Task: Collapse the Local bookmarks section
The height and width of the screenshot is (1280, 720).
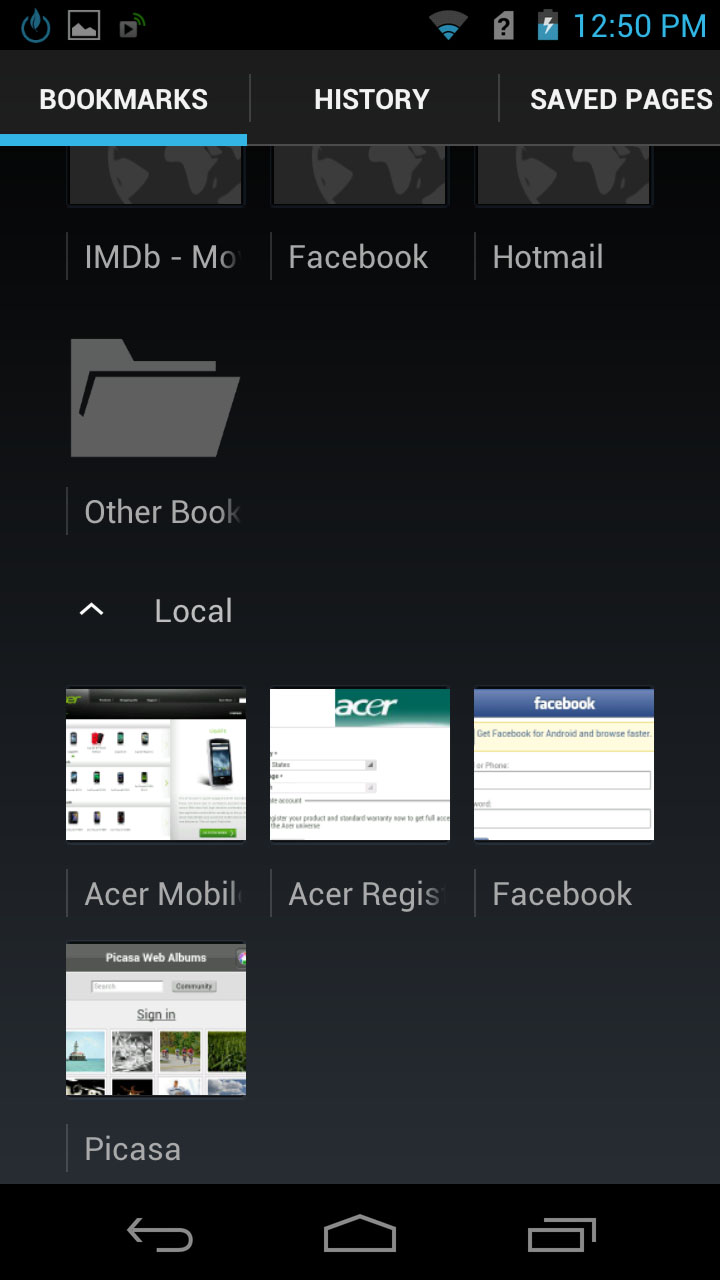Action: click(92, 610)
